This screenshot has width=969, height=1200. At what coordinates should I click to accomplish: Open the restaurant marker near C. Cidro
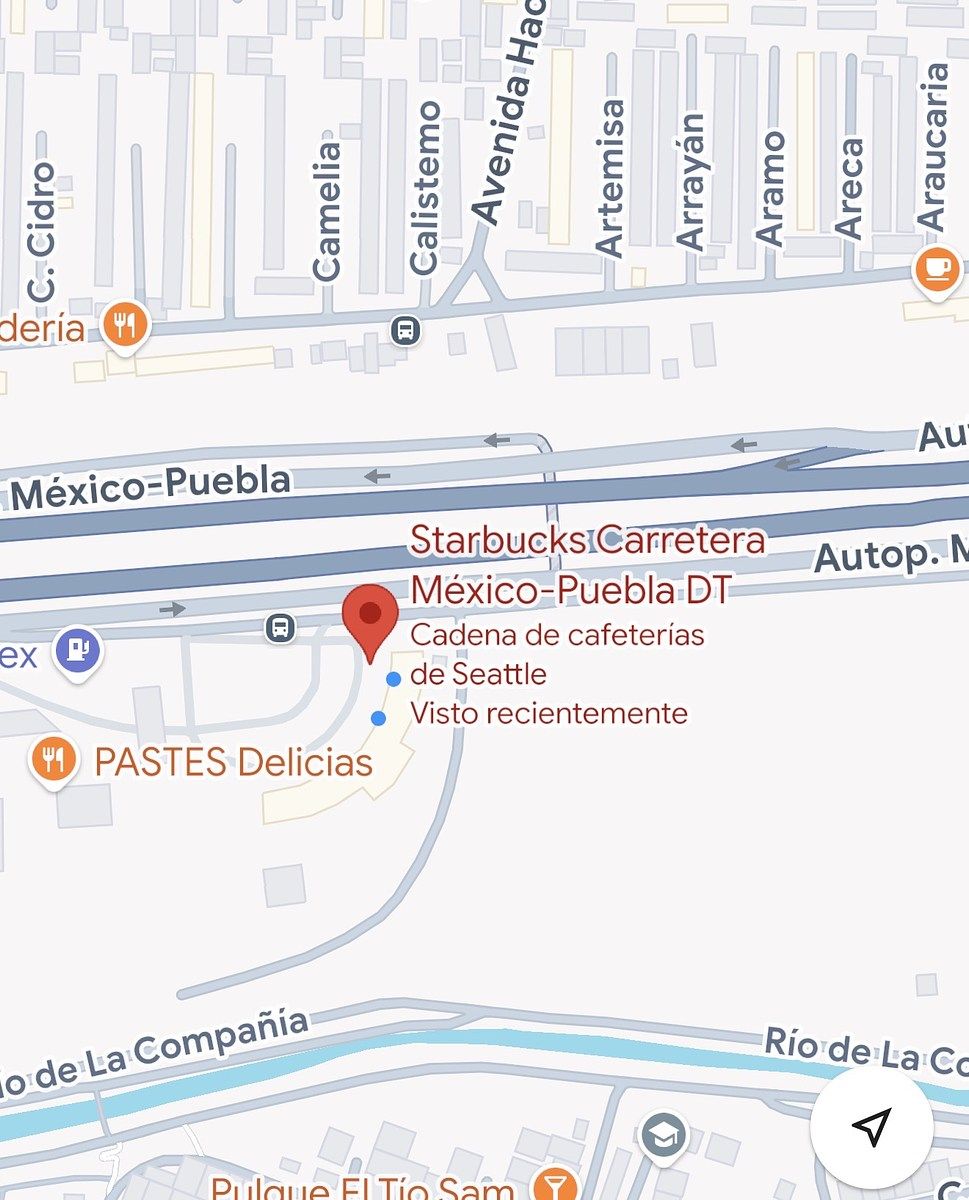126,324
